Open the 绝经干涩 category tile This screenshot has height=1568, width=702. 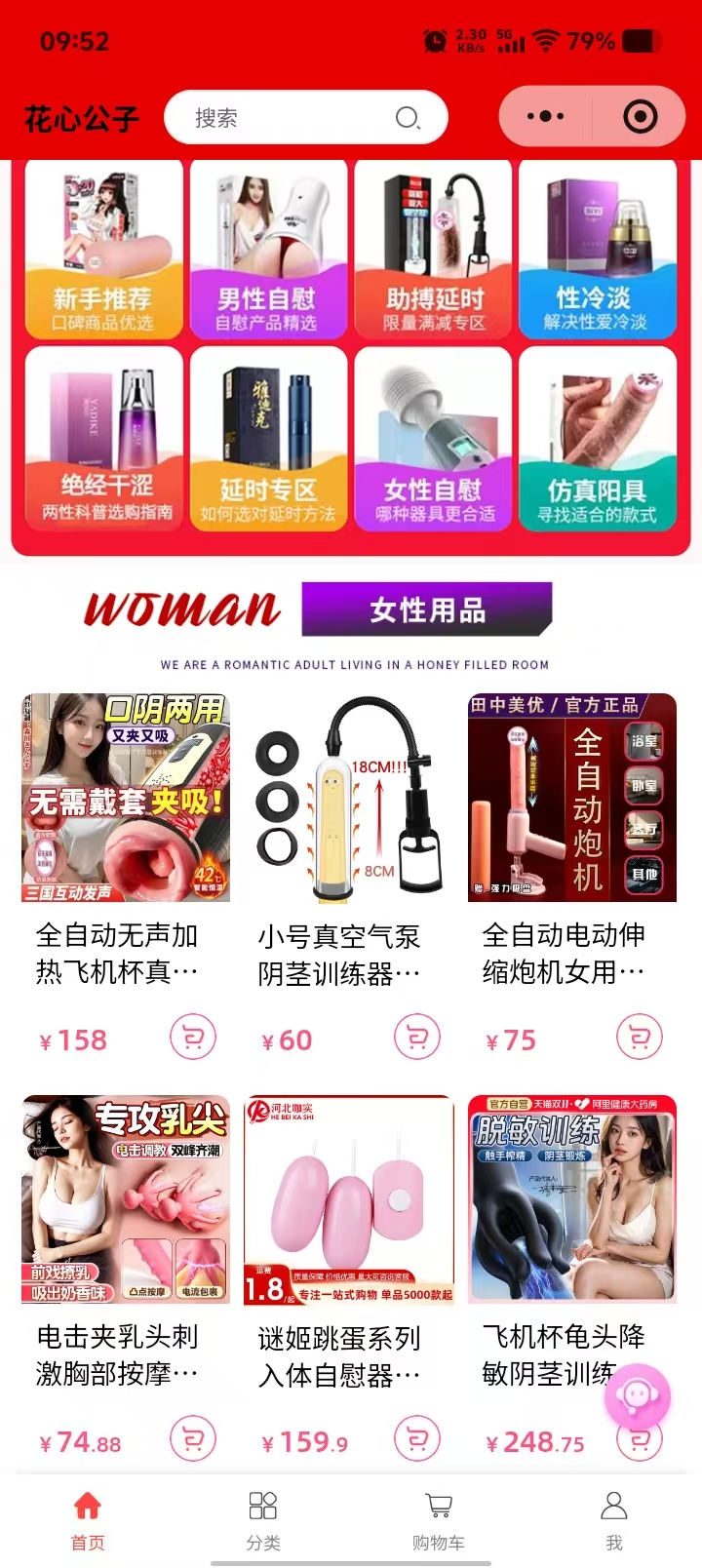tap(103, 439)
